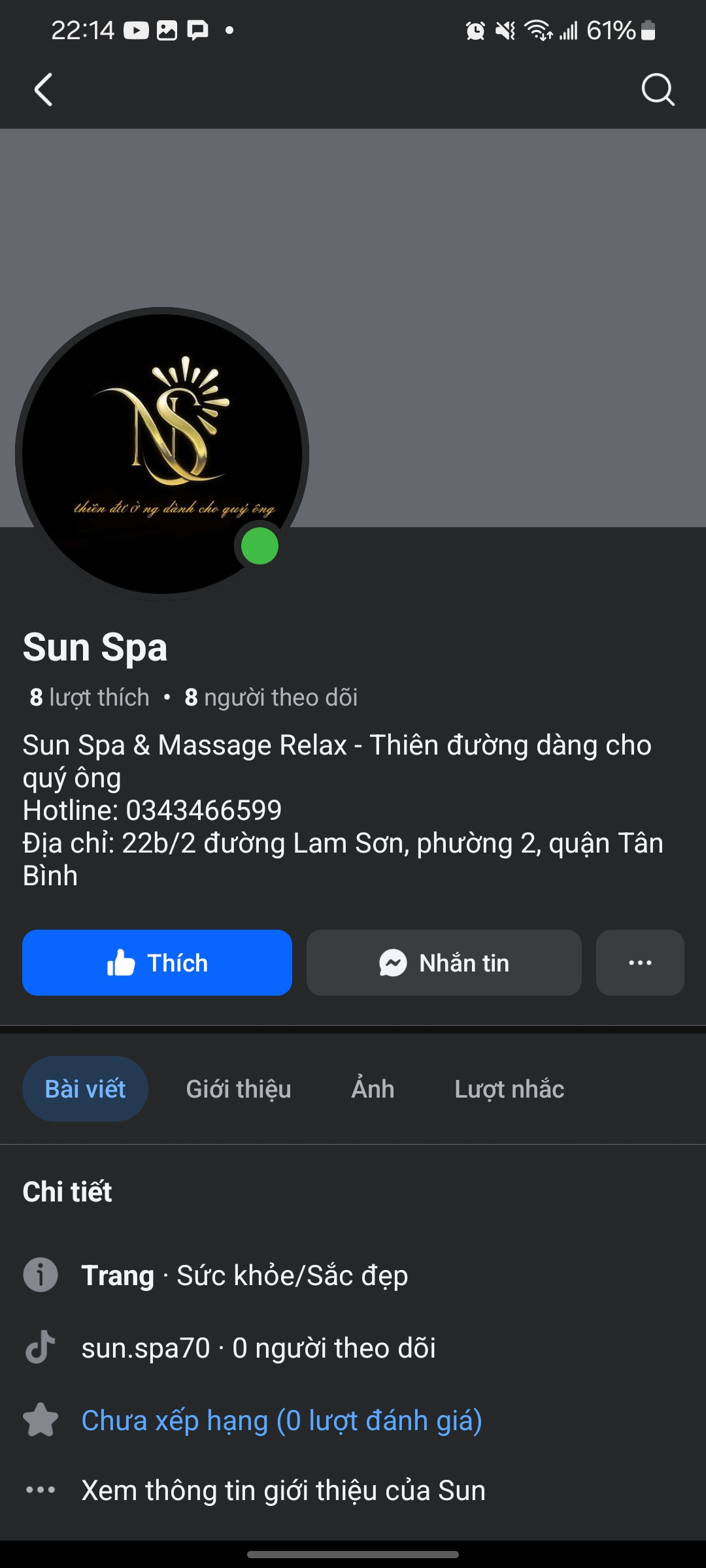Screen dimensions: 706x1568
Task: Open search on the Sun Spa page
Action: 657,90
